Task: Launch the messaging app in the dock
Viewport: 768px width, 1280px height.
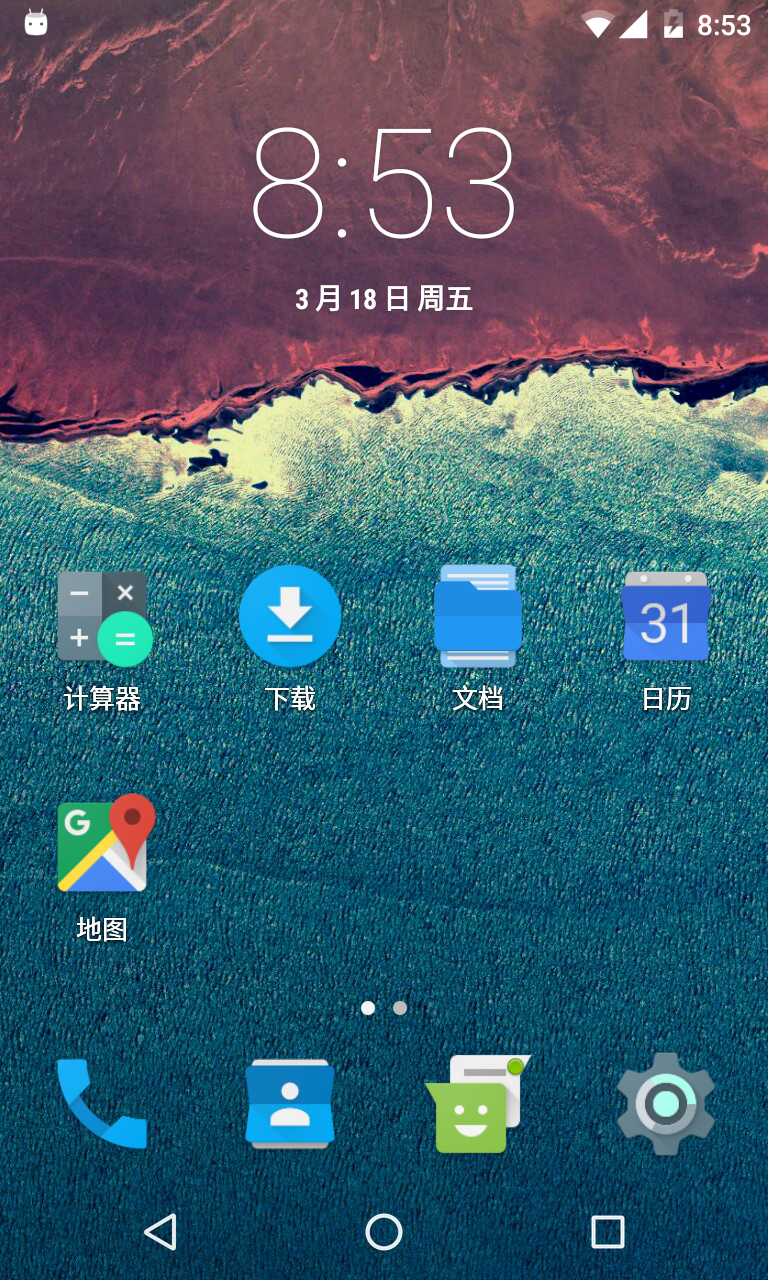Action: [x=477, y=1104]
